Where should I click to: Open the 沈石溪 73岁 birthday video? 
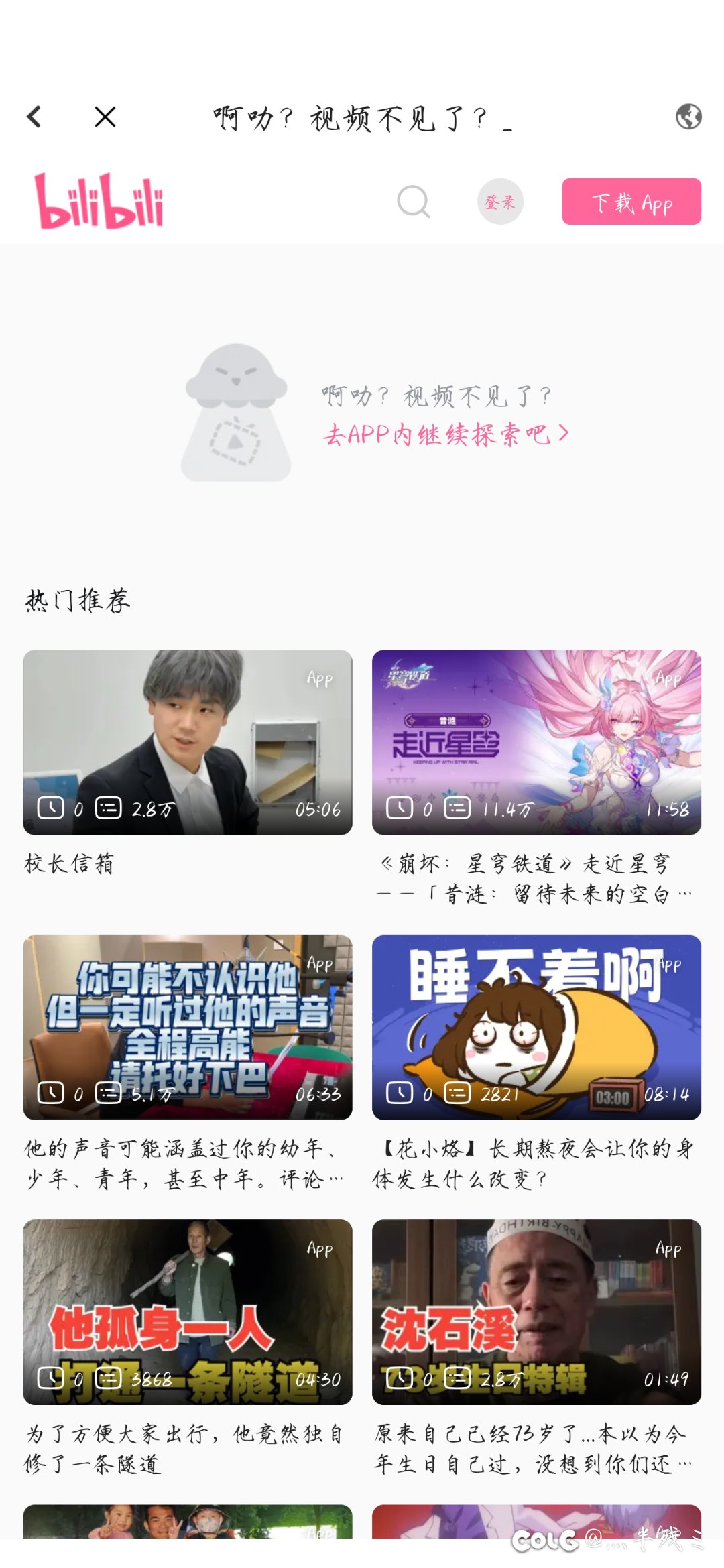click(x=536, y=1312)
